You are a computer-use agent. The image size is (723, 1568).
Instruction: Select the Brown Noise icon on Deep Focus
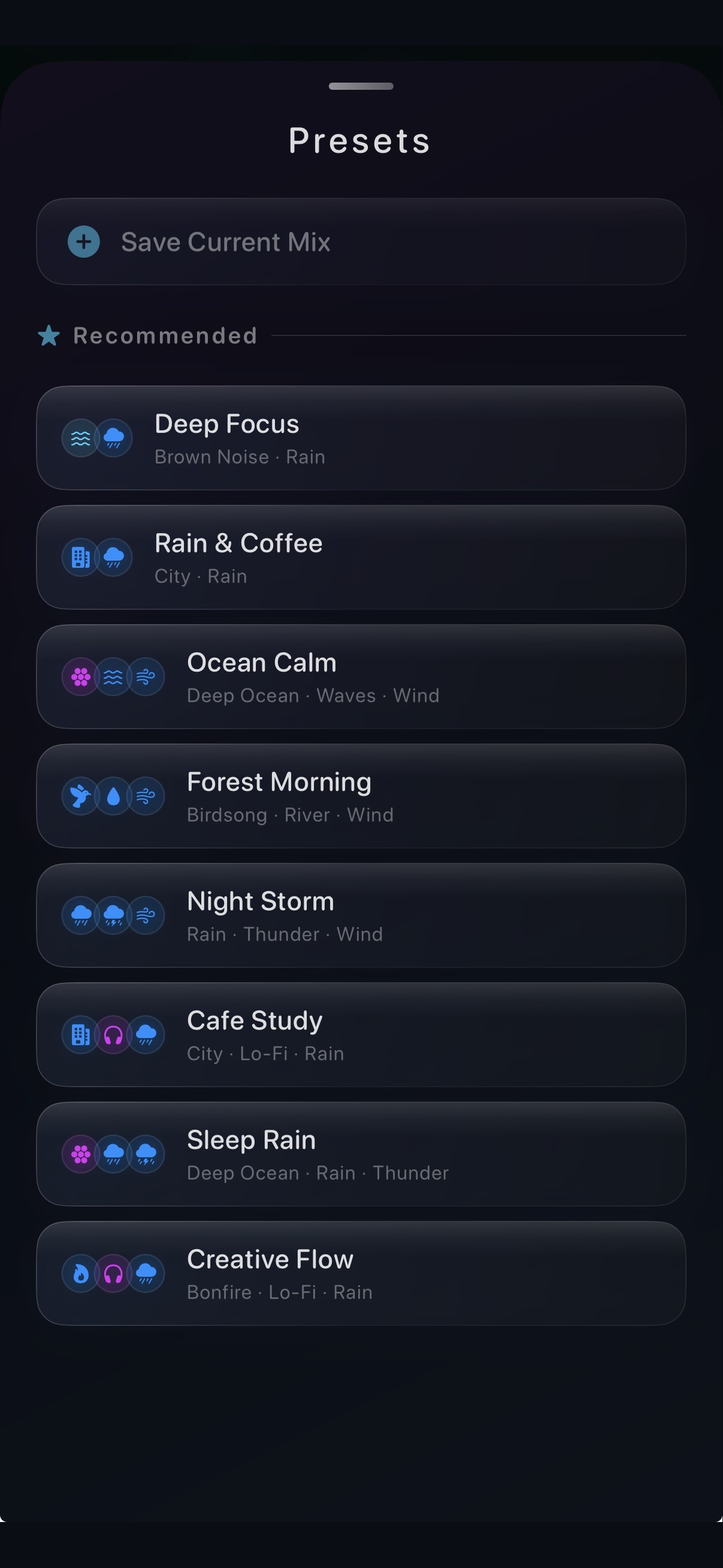point(80,437)
